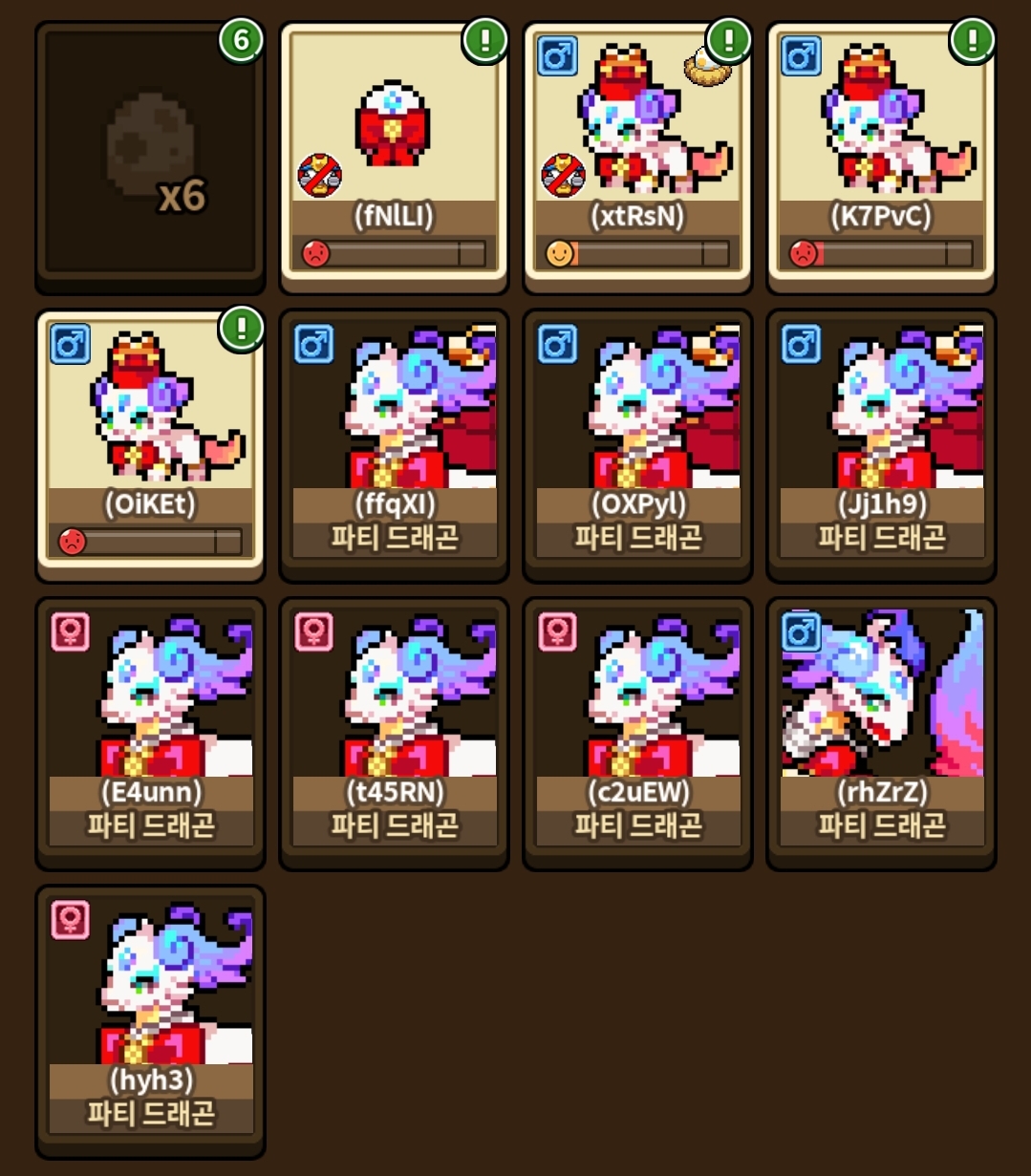Select the female party dragon hyh3

tap(150, 1022)
